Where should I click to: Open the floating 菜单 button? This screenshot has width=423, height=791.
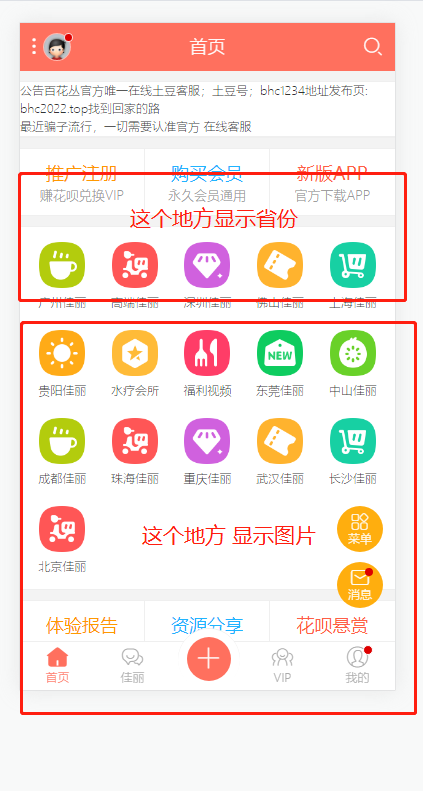click(x=360, y=529)
